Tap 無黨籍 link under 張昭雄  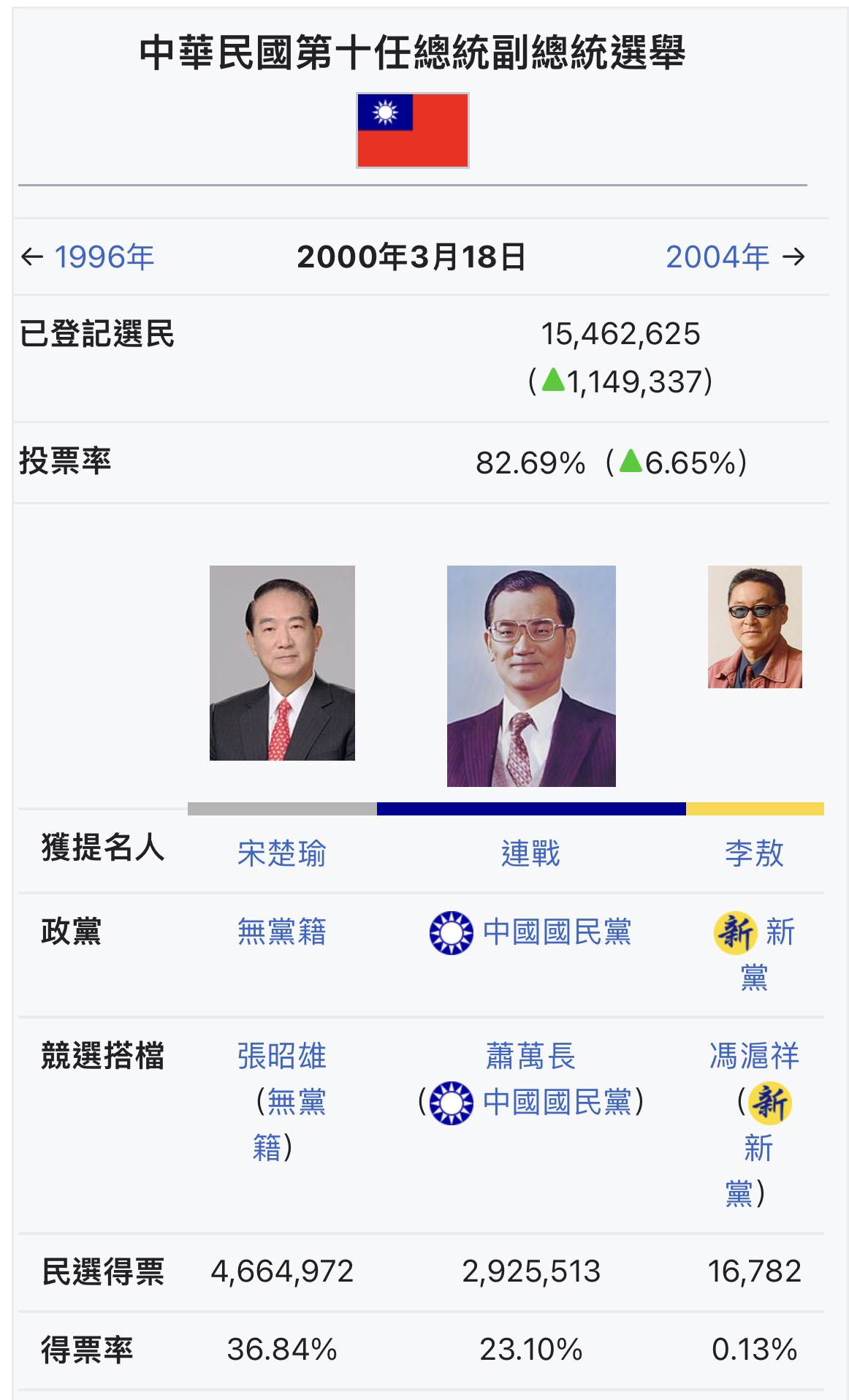289,1125
